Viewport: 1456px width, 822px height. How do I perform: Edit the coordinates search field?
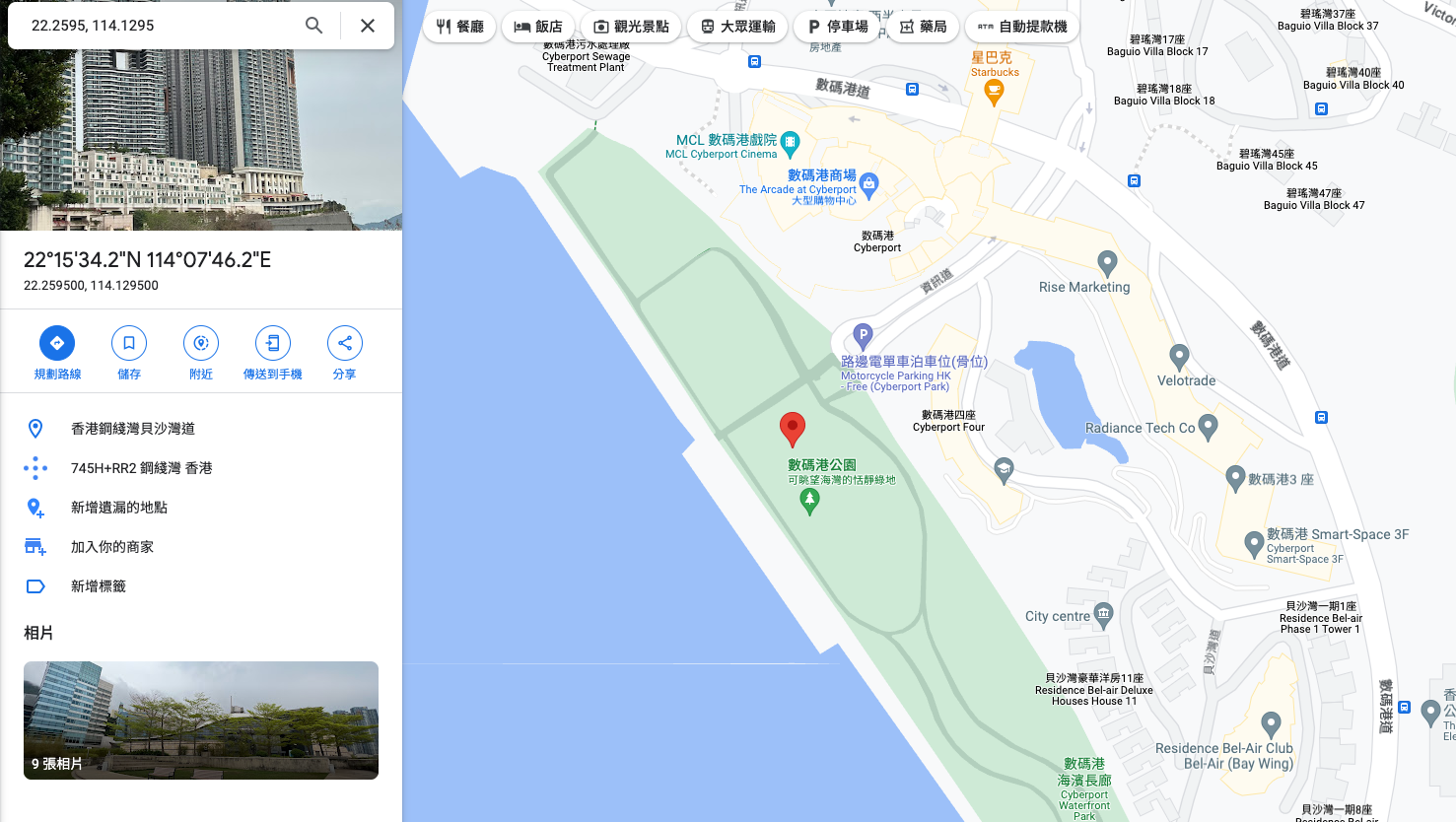(x=158, y=26)
